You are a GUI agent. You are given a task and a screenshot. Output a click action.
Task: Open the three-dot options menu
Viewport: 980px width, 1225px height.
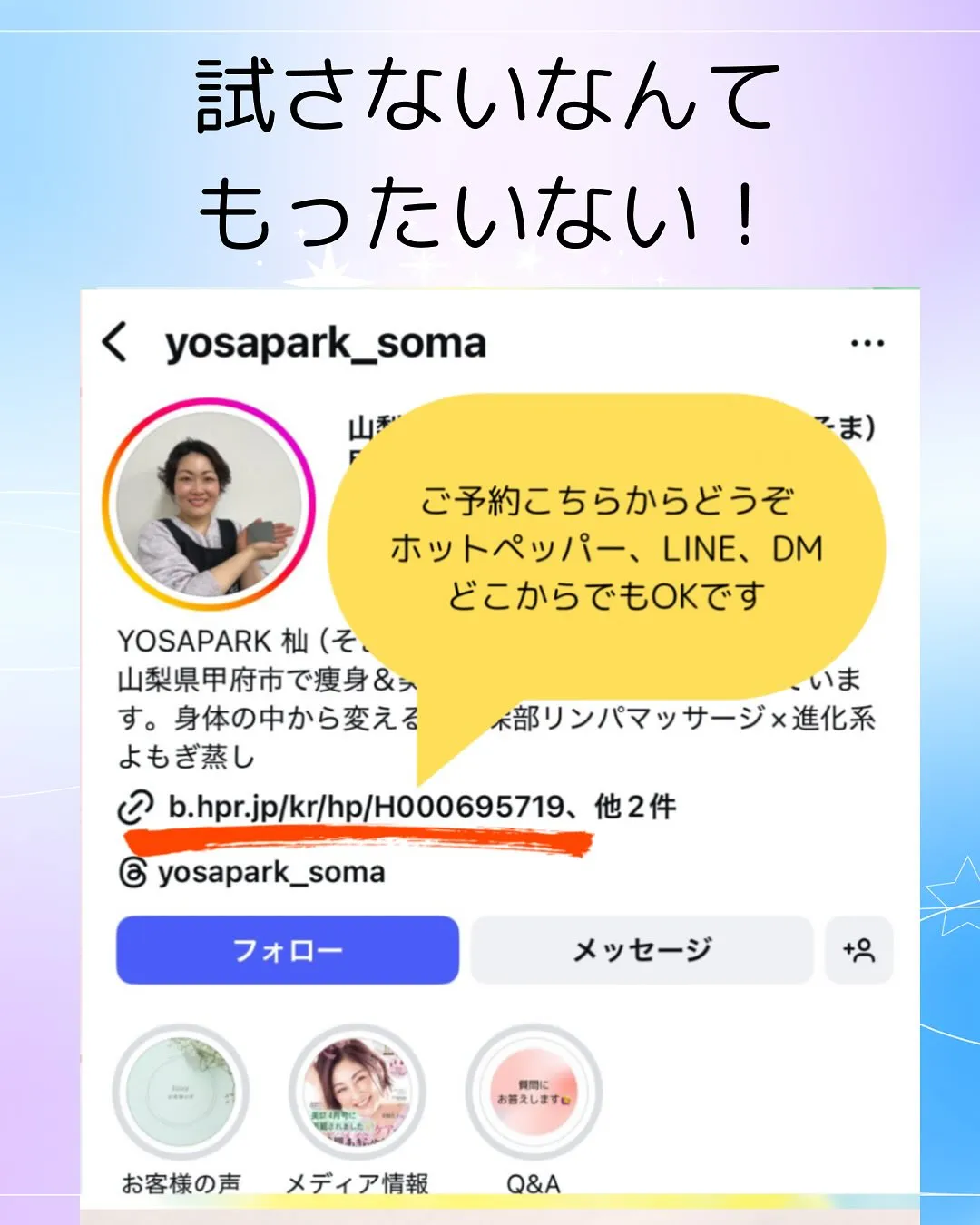click(867, 343)
